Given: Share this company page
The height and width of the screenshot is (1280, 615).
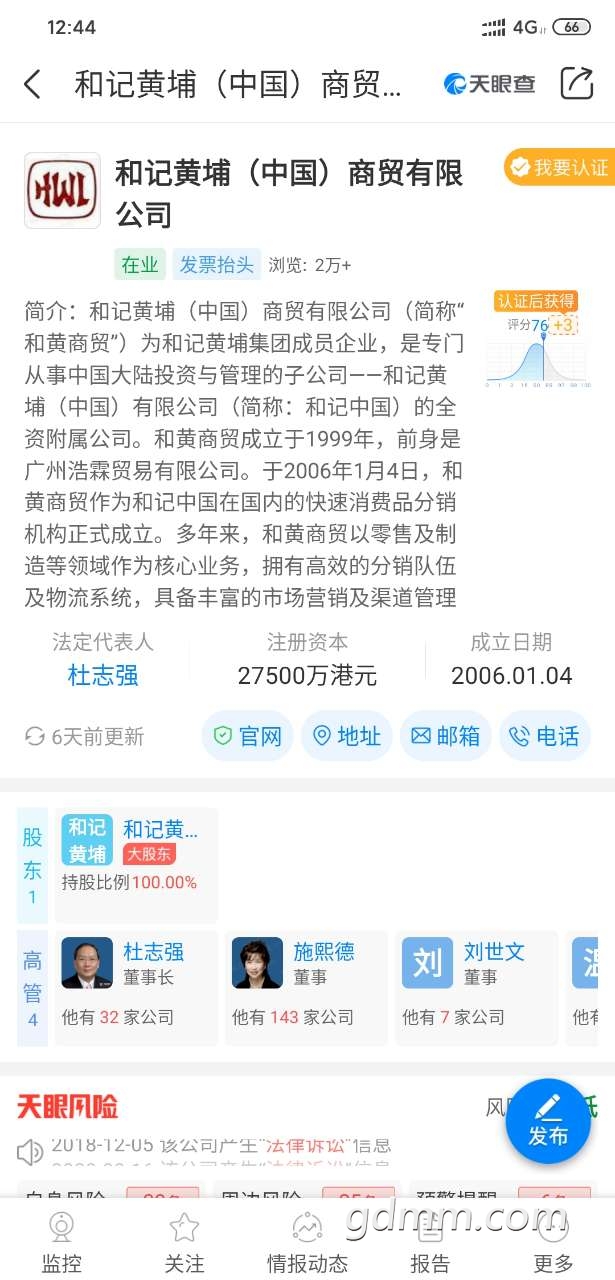Looking at the screenshot, I should click(577, 84).
